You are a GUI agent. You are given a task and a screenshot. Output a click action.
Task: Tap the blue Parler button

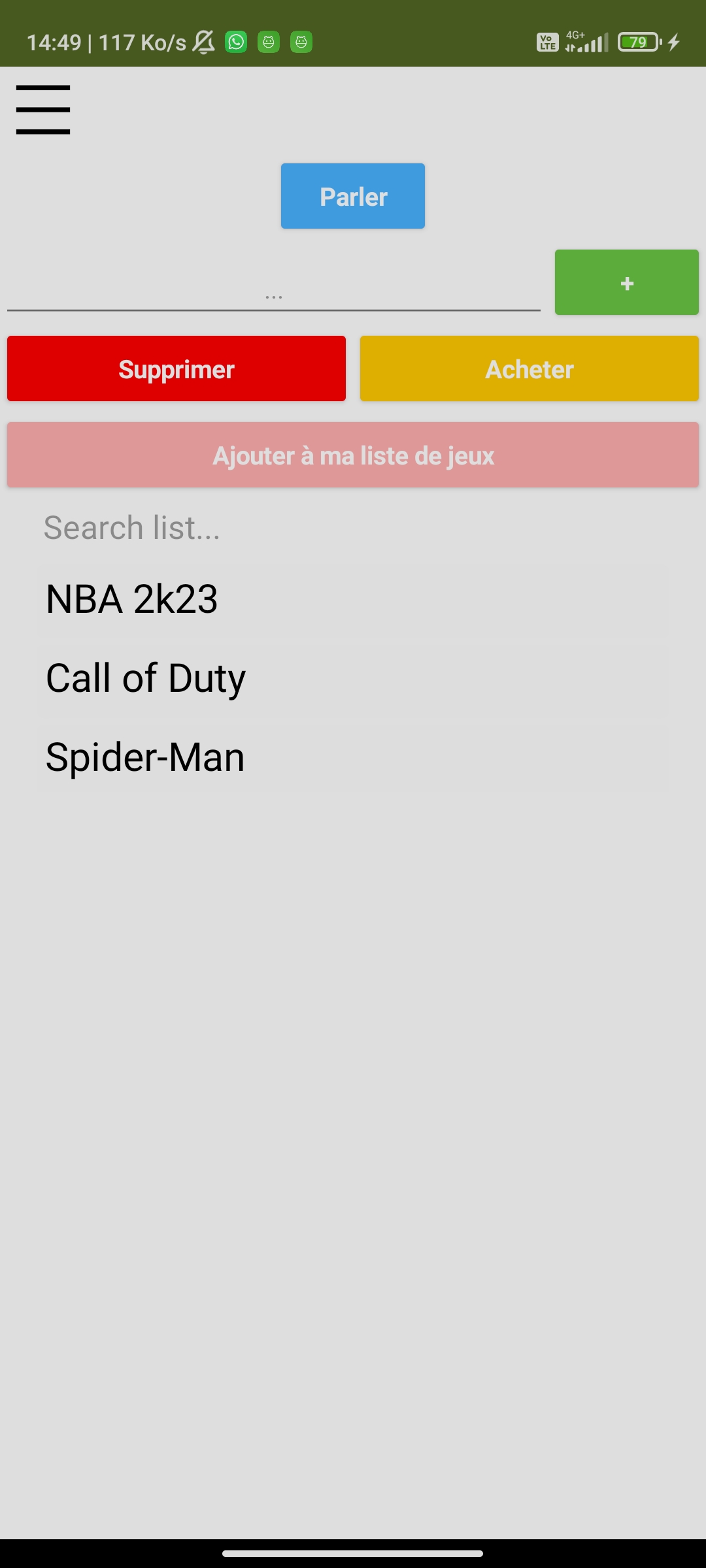pos(353,196)
